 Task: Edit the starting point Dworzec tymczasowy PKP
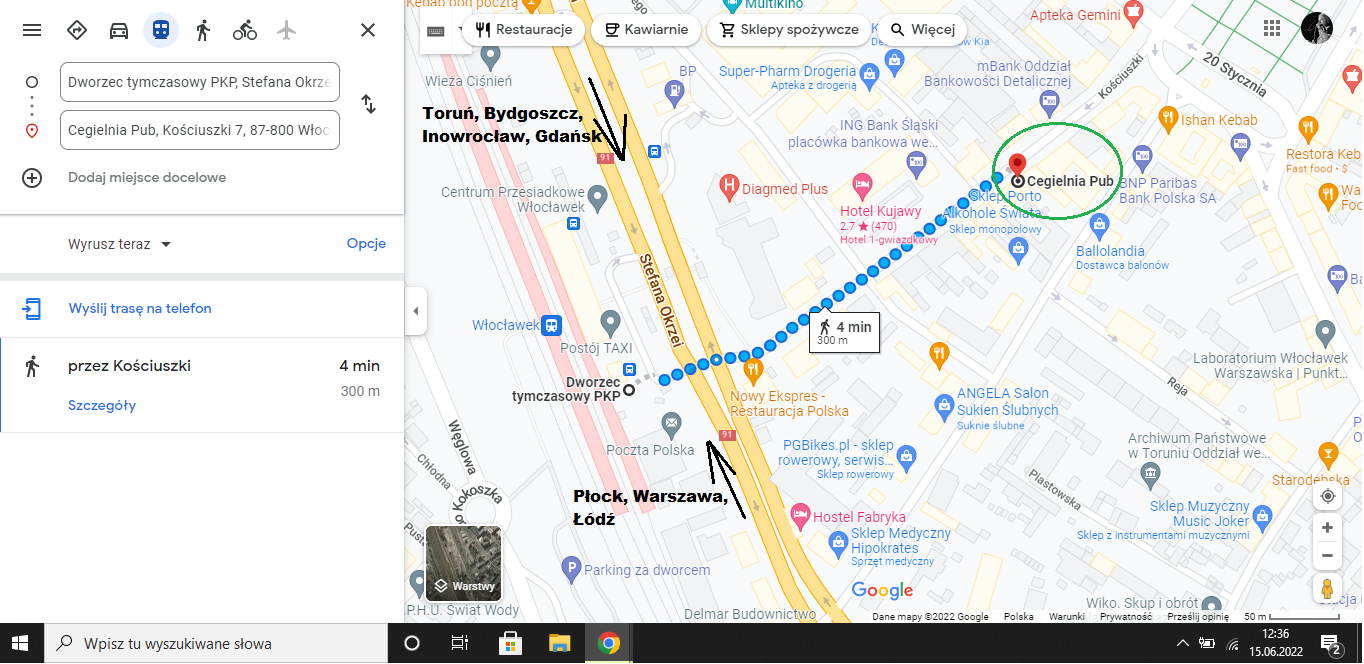coord(199,82)
